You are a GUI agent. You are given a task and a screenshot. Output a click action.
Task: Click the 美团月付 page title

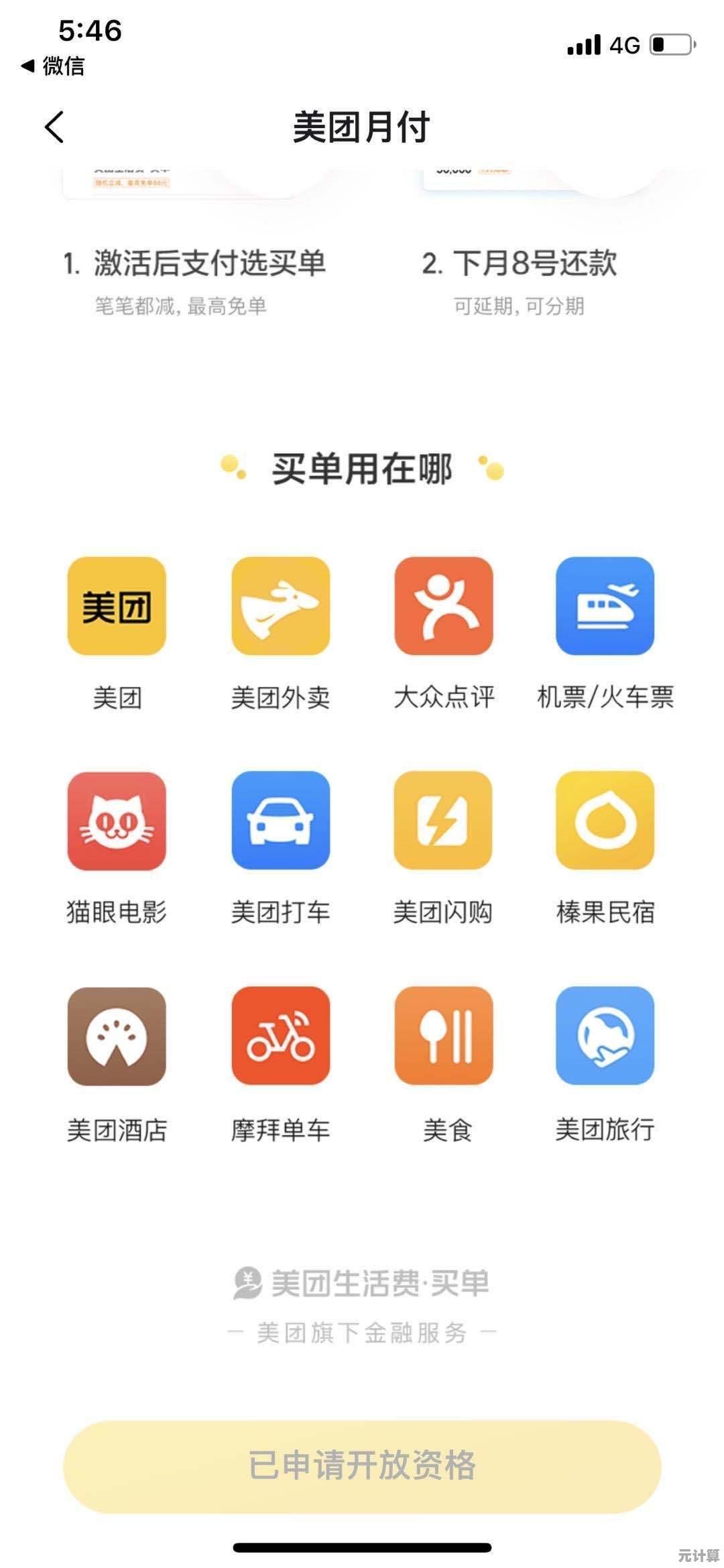click(362, 127)
